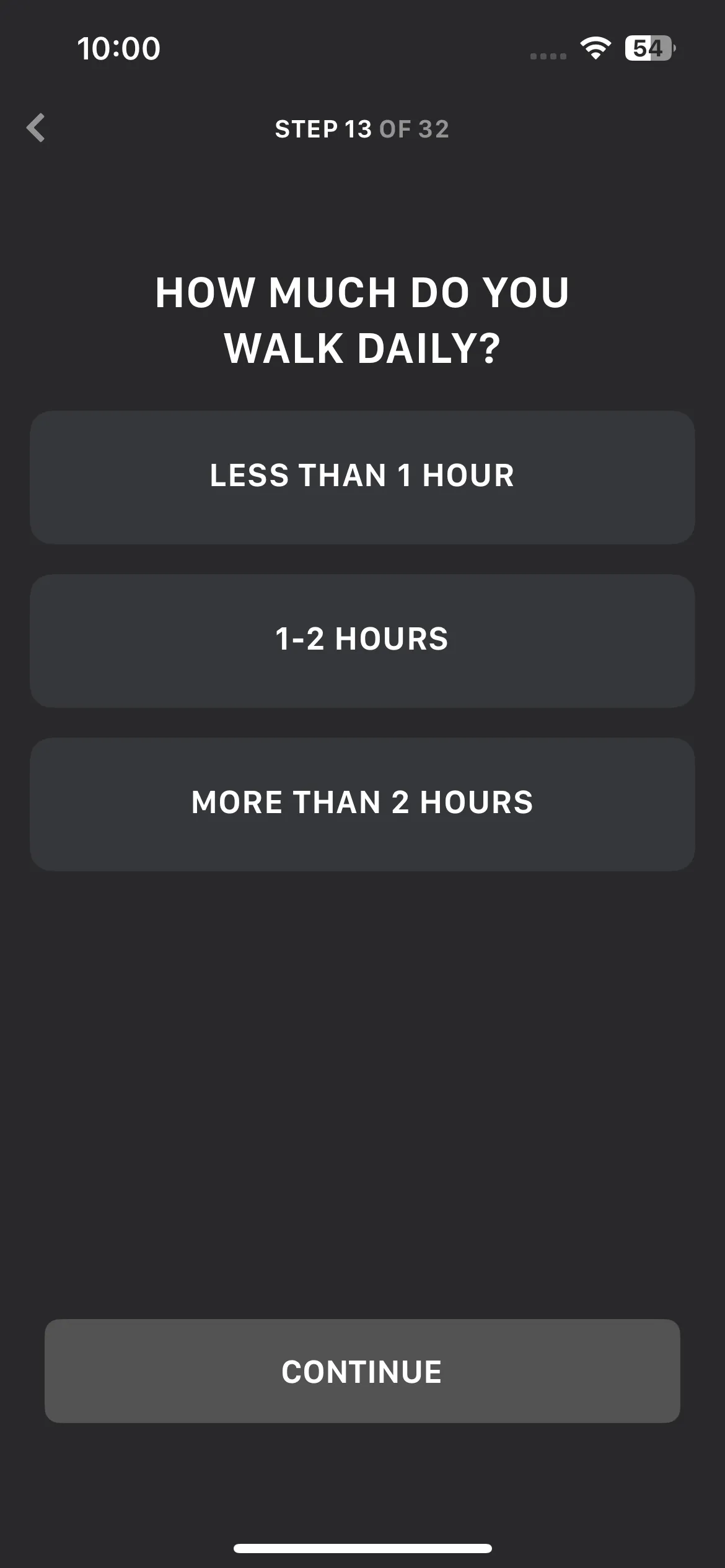Viewport: 725px width, 1568px height.
Task: Select the Less than 1 hour option
Action: 362,477
